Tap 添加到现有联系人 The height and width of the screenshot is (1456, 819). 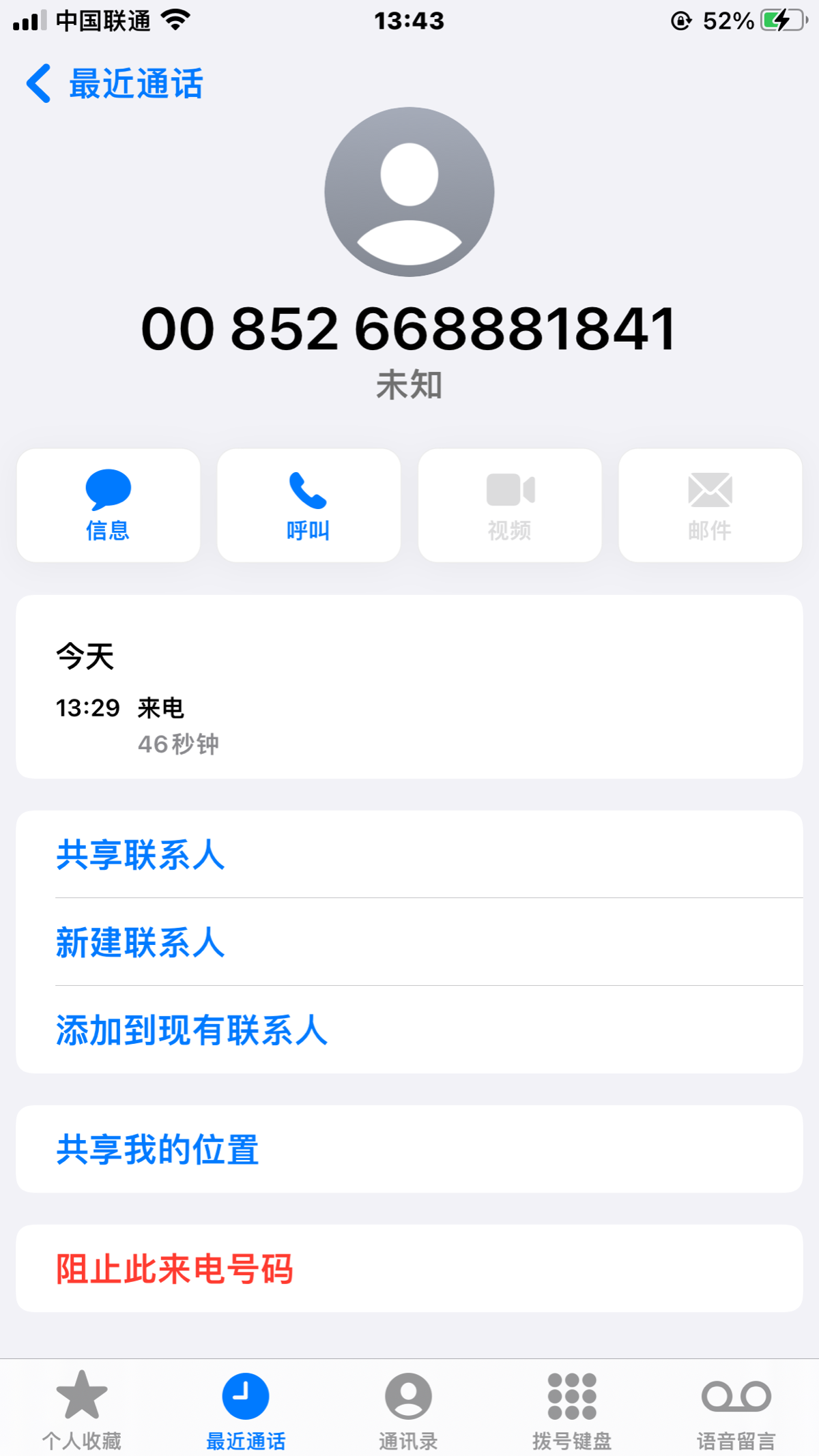click(192, 1030)
